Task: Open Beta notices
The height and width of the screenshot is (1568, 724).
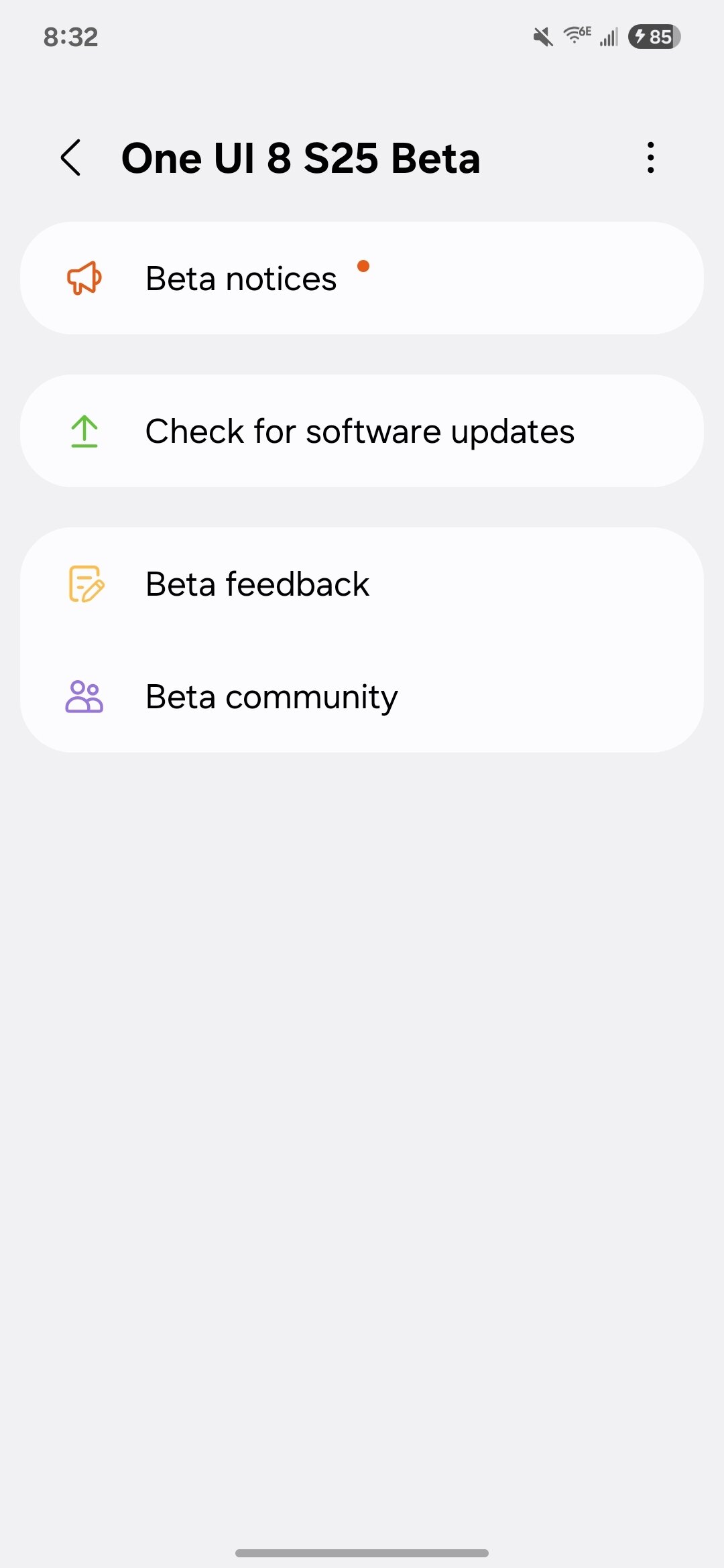Action: click(x=362, y=278)
